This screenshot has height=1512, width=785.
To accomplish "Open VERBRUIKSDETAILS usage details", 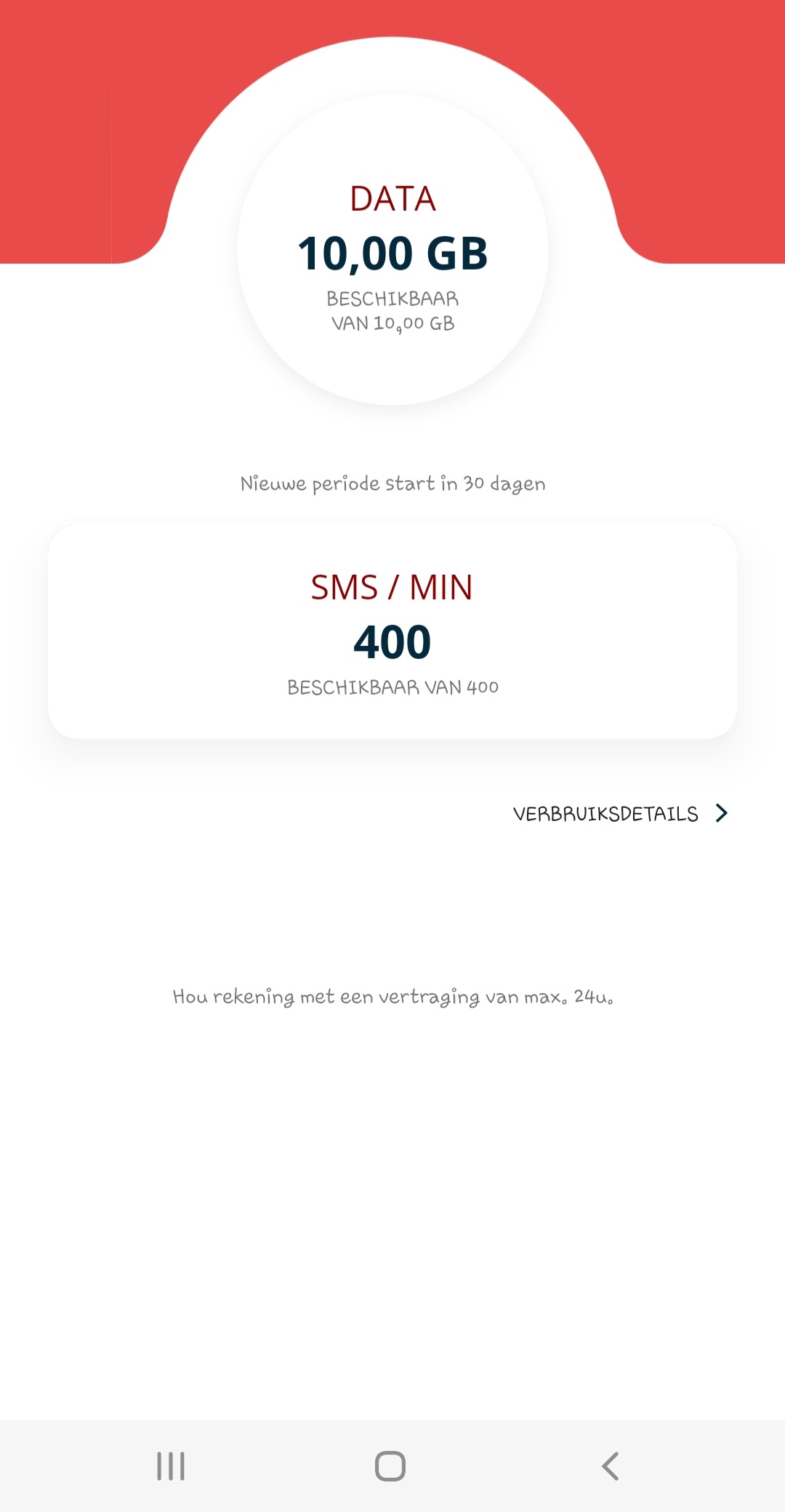I will [x=619, y=813].
